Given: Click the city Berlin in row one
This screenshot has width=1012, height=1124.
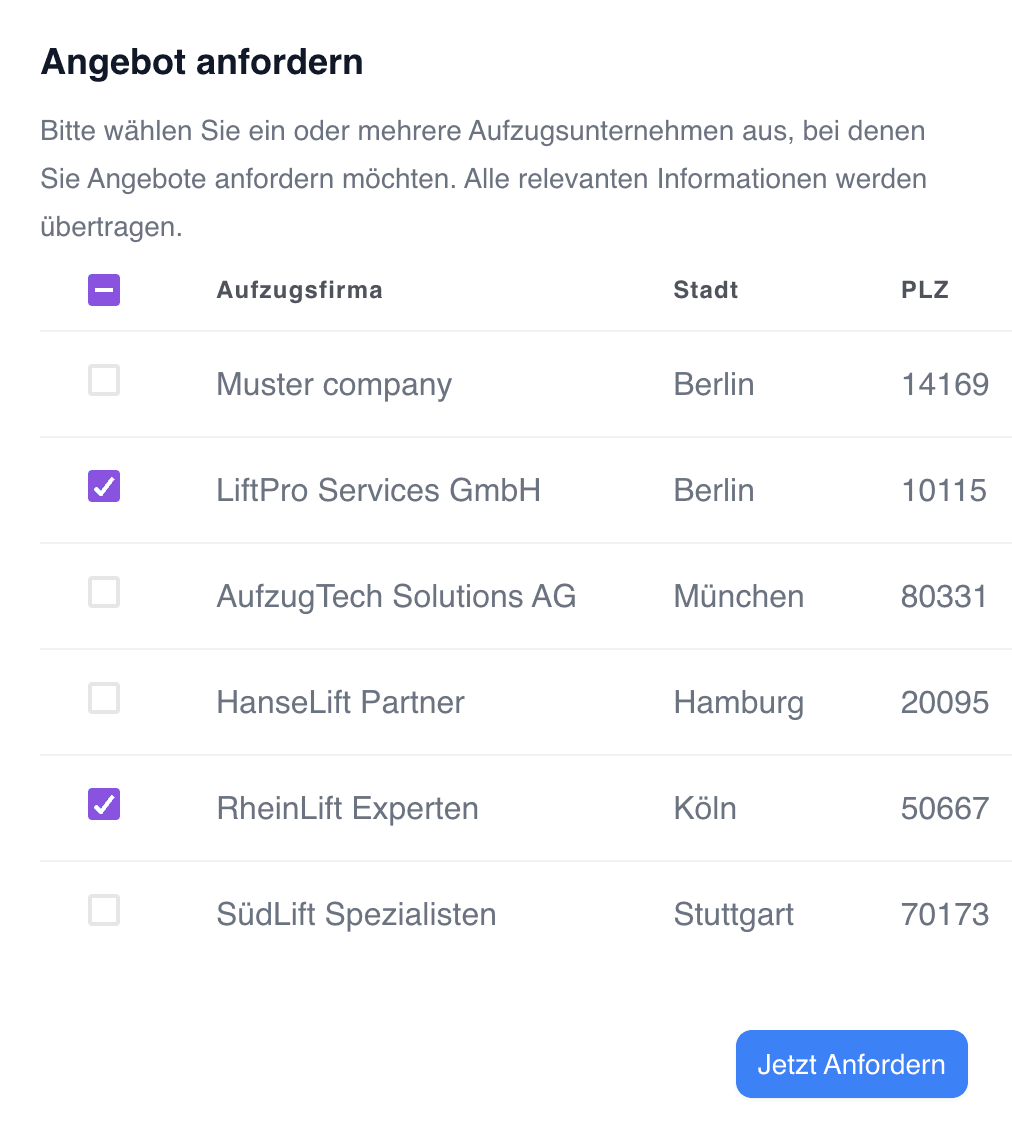Looking at the screenshot, I should coord(713,383).
